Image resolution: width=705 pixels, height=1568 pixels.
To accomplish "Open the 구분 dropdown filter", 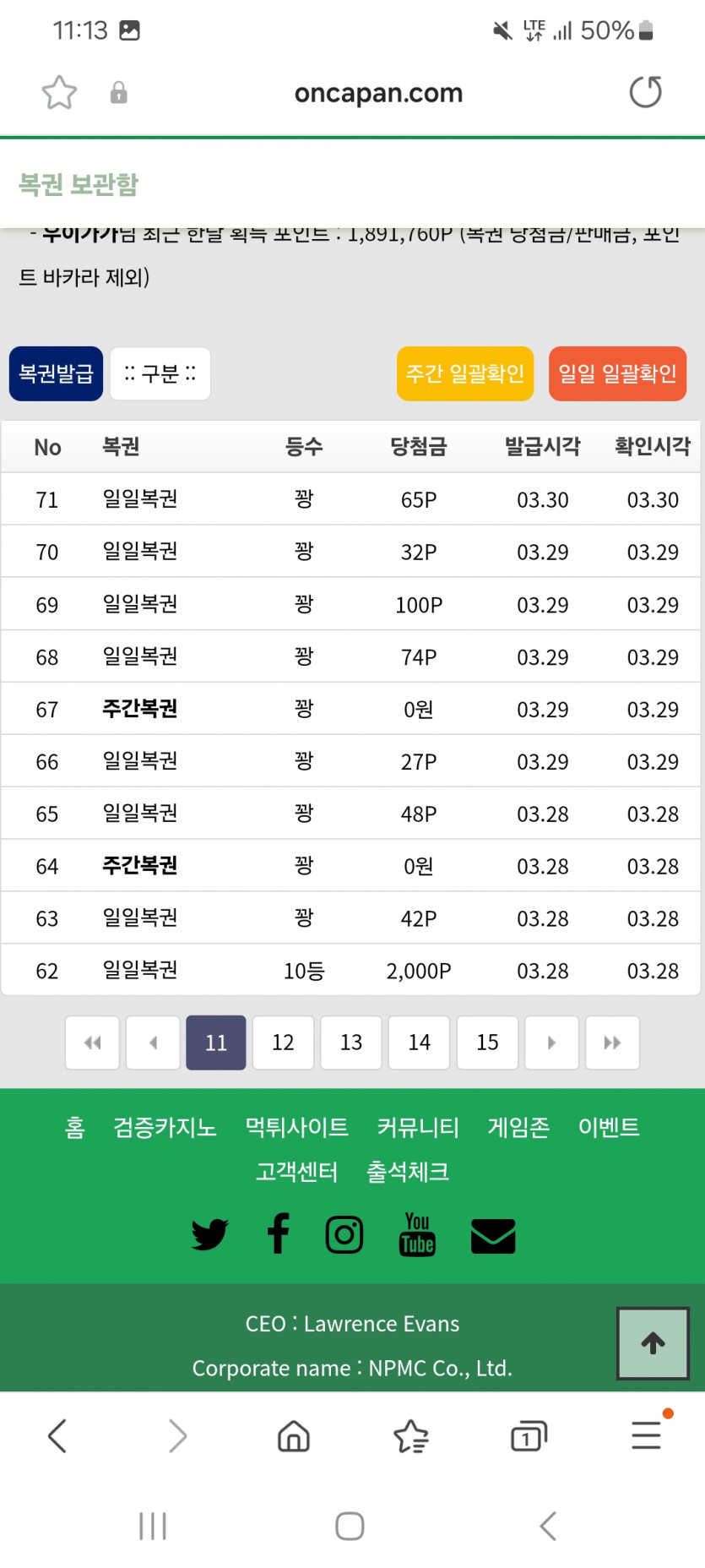I will [160, 373].
